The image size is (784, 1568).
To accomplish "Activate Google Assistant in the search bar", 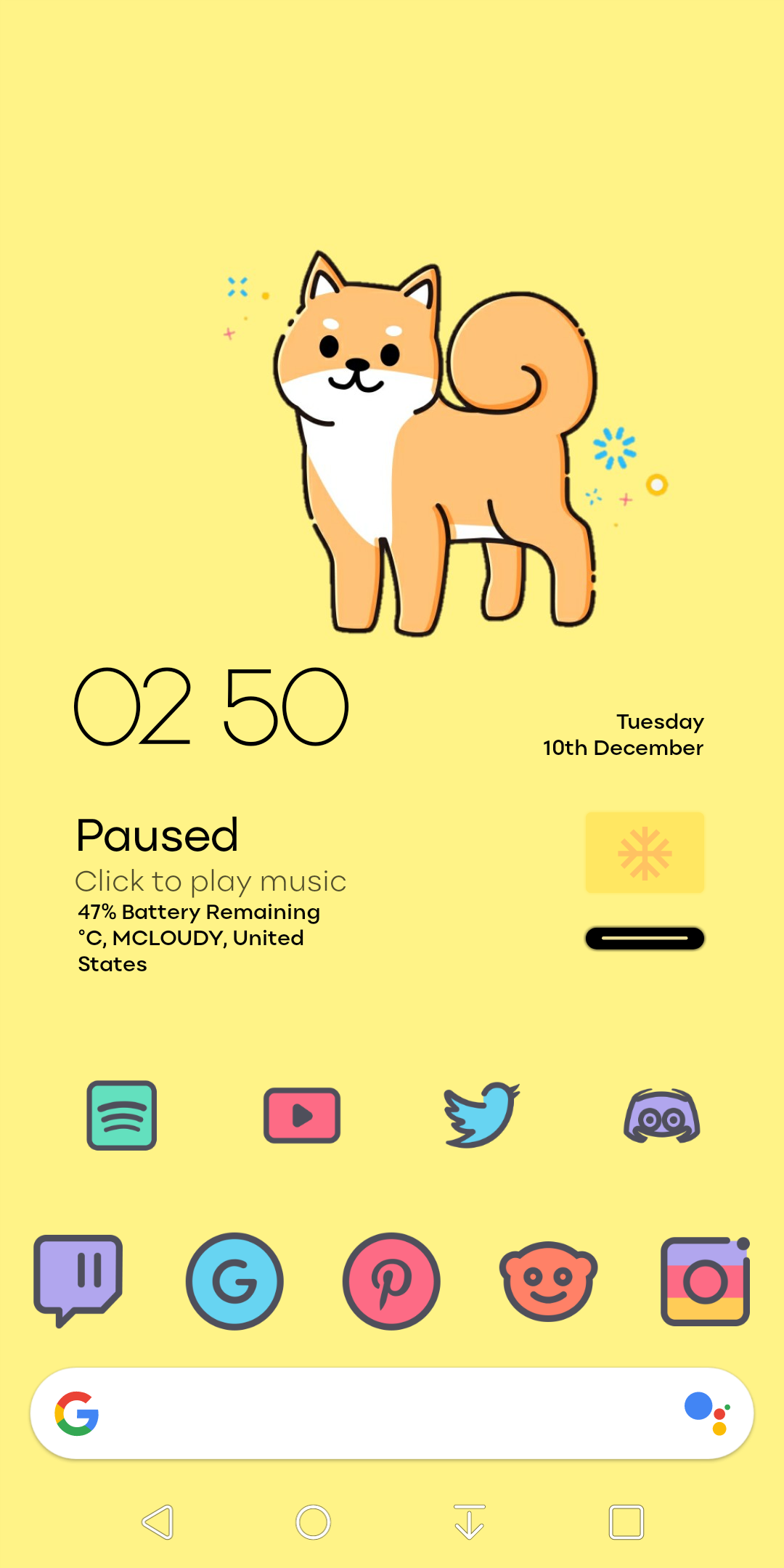I will pyautogui.click(x=707, y=1413).
